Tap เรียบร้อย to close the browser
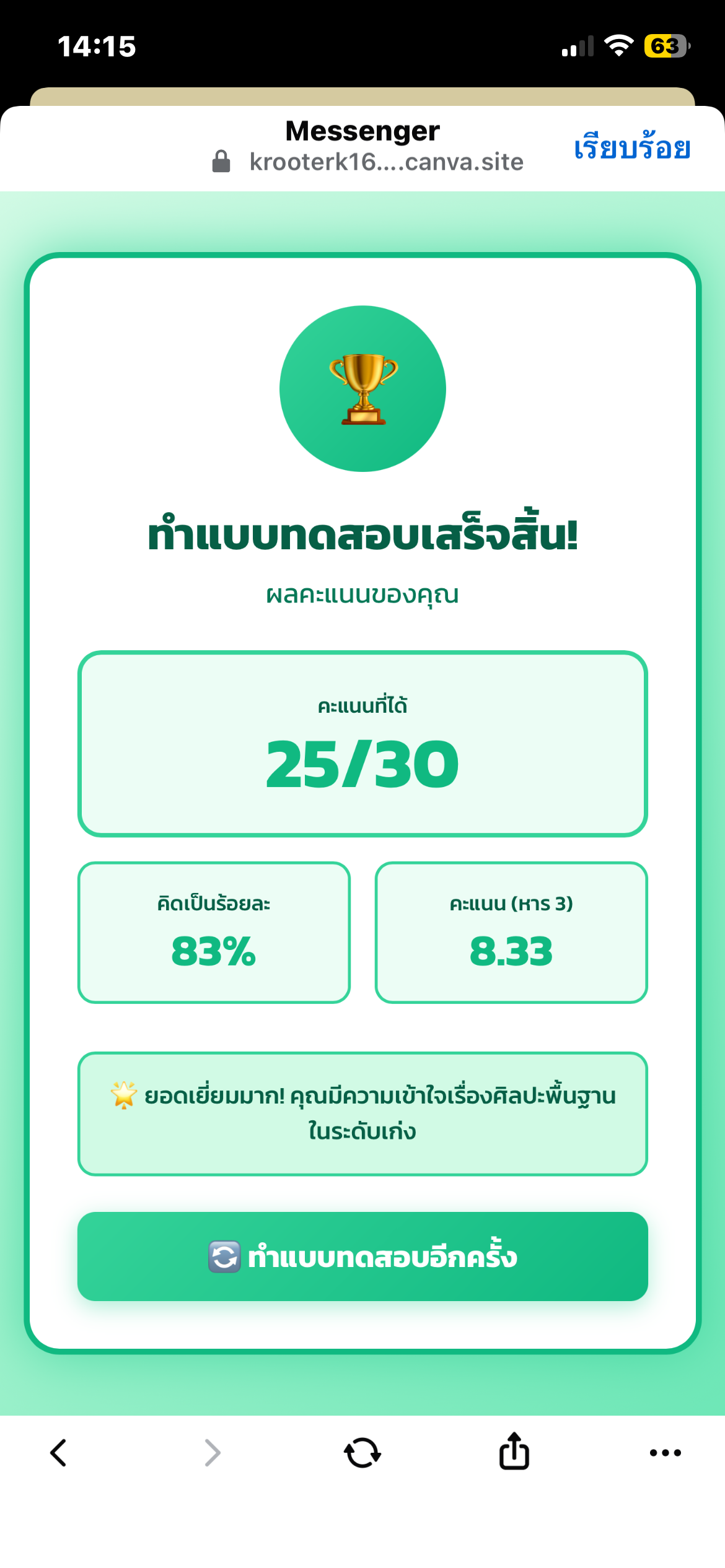Viewport: 725px width, 1568px height. click(x=631, y=148)
